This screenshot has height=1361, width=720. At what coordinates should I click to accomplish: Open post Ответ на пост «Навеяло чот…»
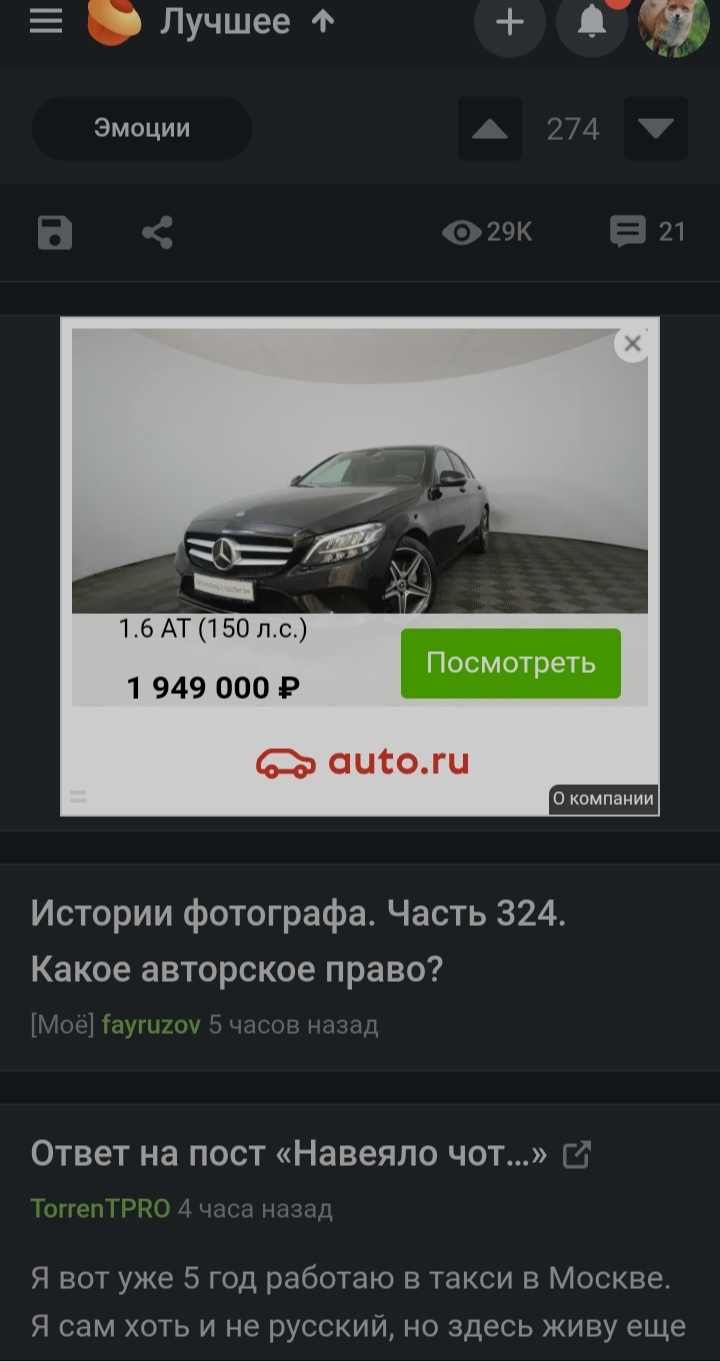[288, 1153]
